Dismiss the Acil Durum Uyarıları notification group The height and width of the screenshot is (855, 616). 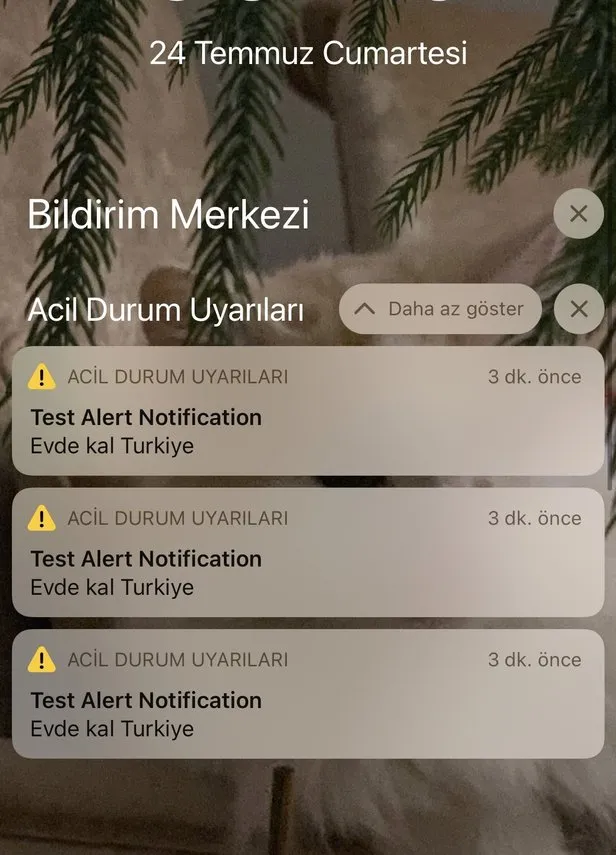pos(578,309)
